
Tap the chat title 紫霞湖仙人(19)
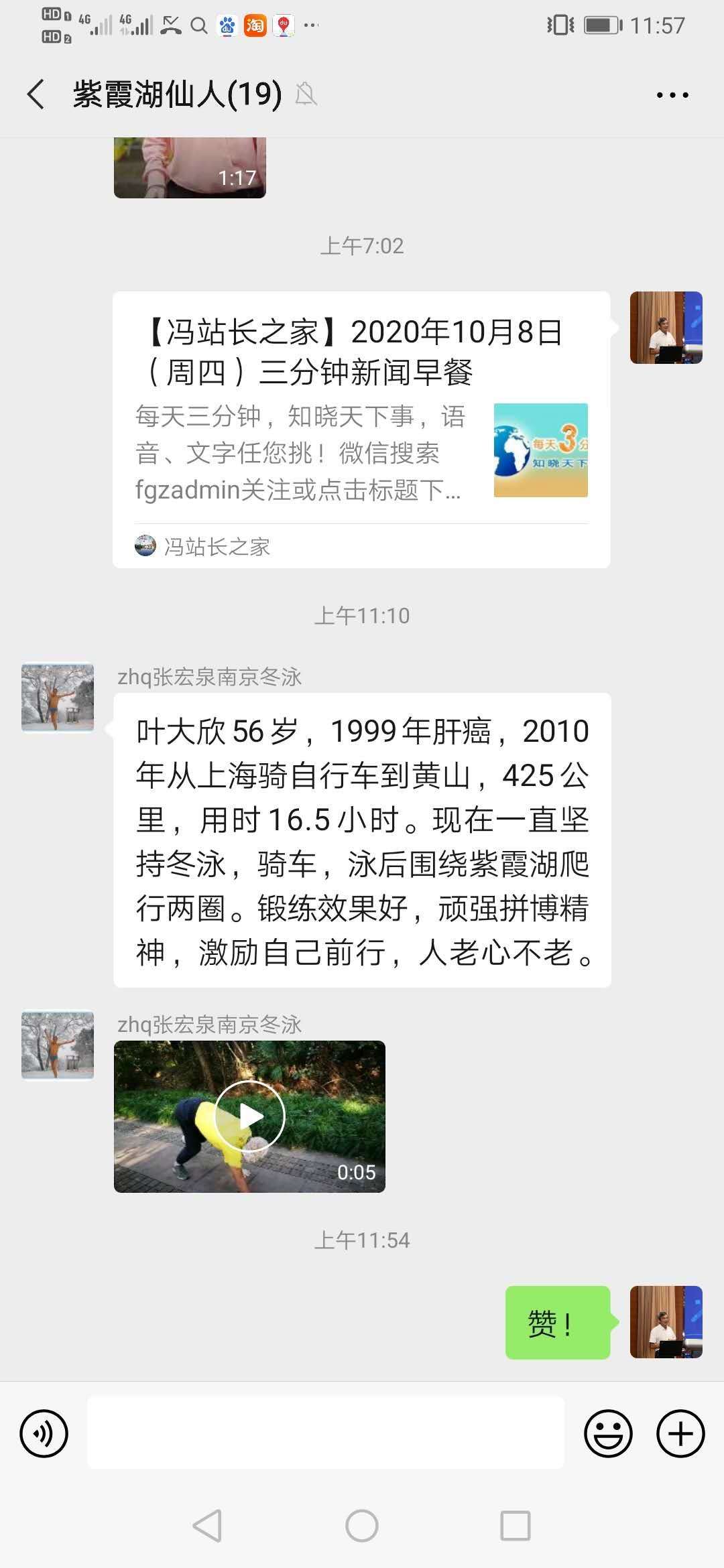(x=176, y=94)
